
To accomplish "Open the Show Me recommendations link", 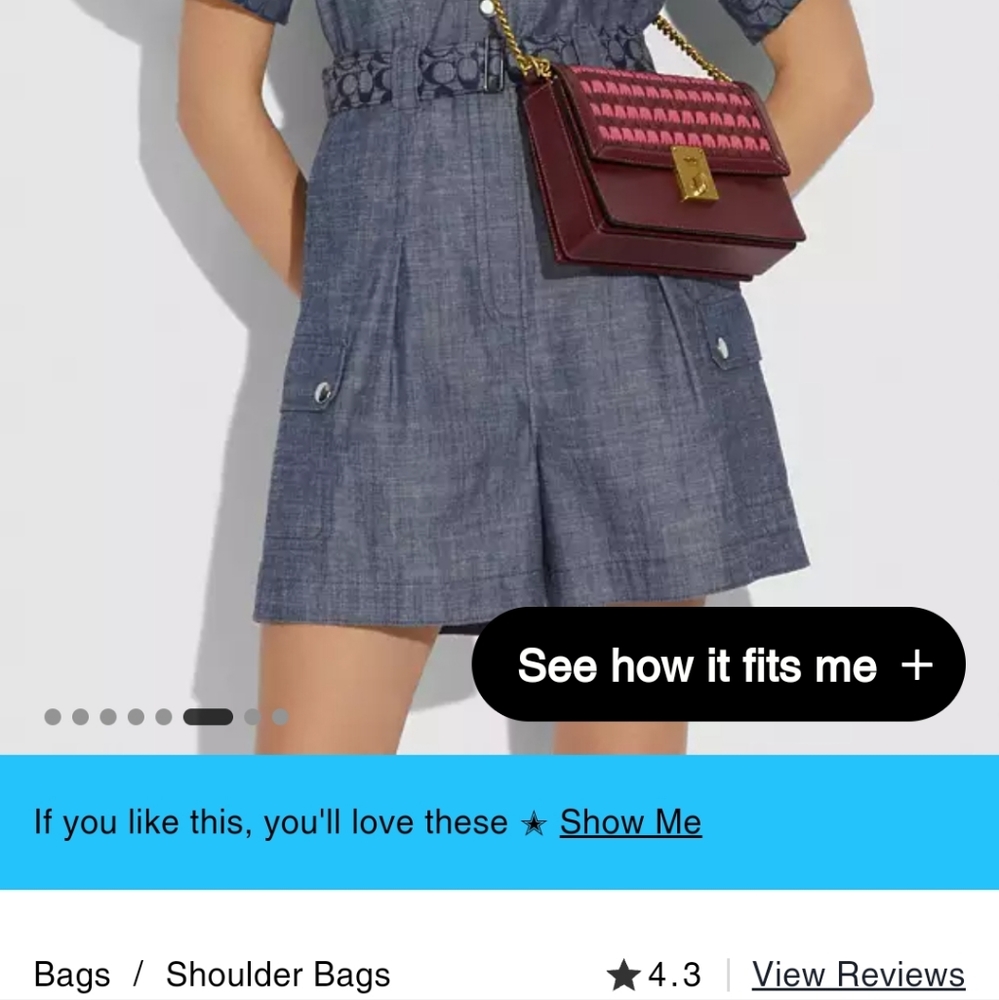I will (x=630, y=822).
